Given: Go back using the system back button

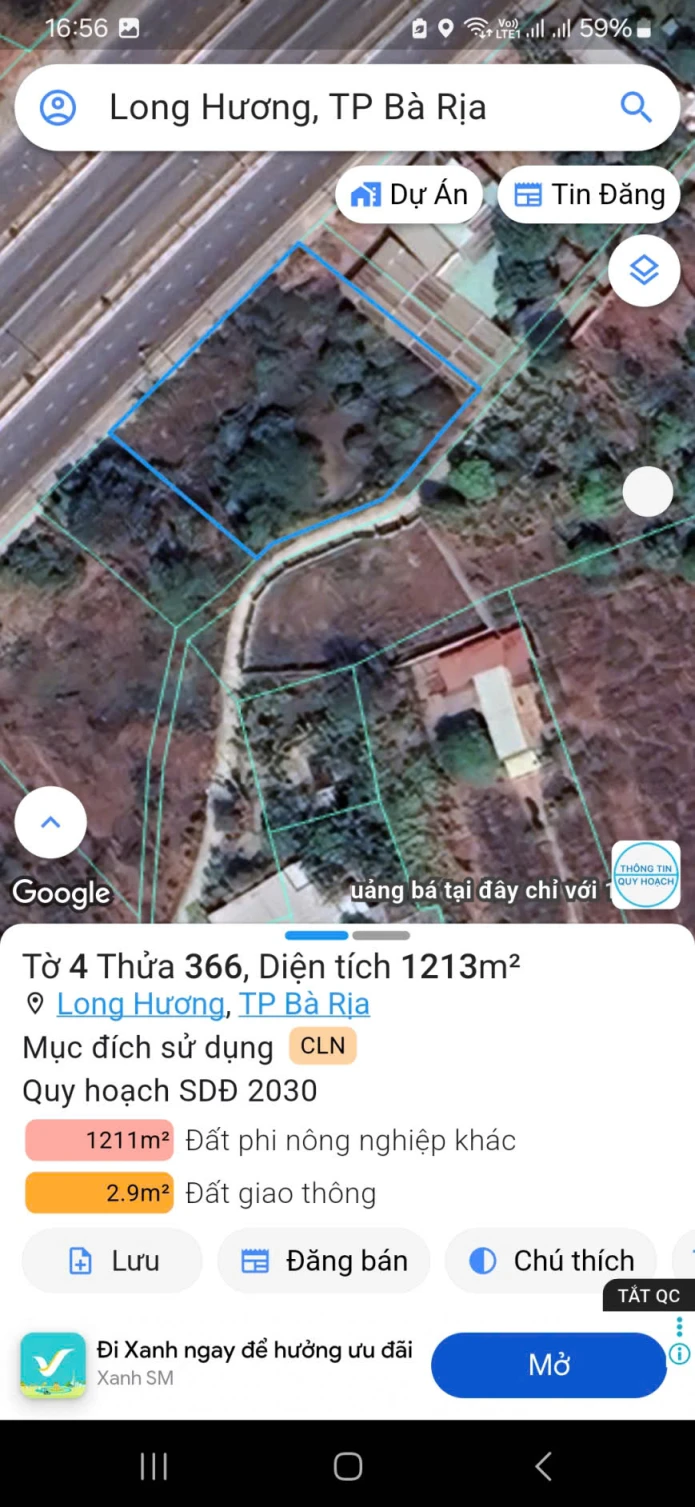Looking at the screenshot, I should 543,1467.
